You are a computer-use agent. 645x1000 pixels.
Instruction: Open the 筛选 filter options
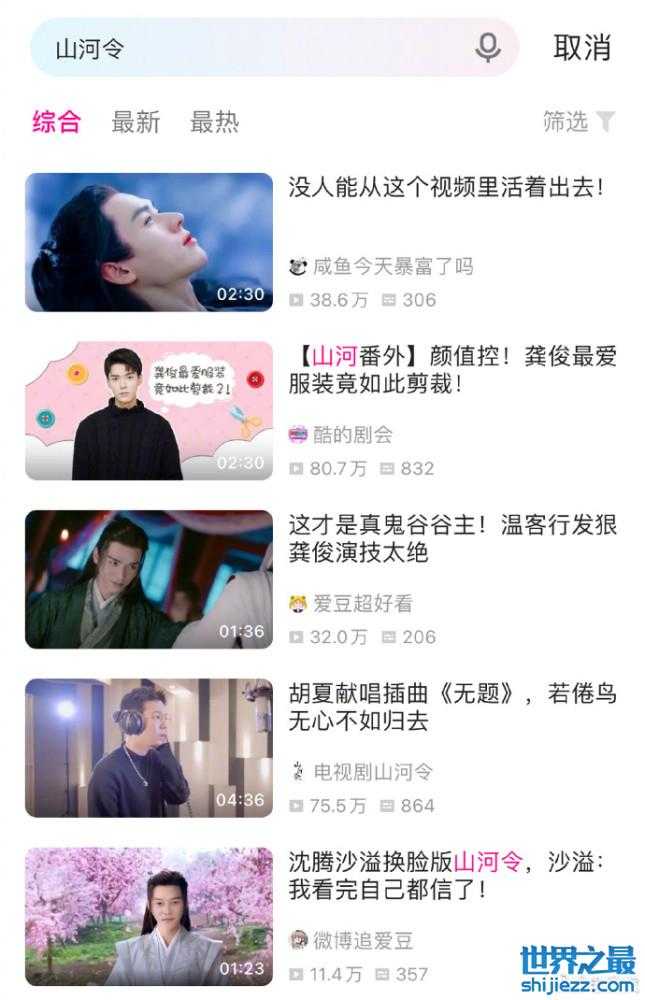578,122
